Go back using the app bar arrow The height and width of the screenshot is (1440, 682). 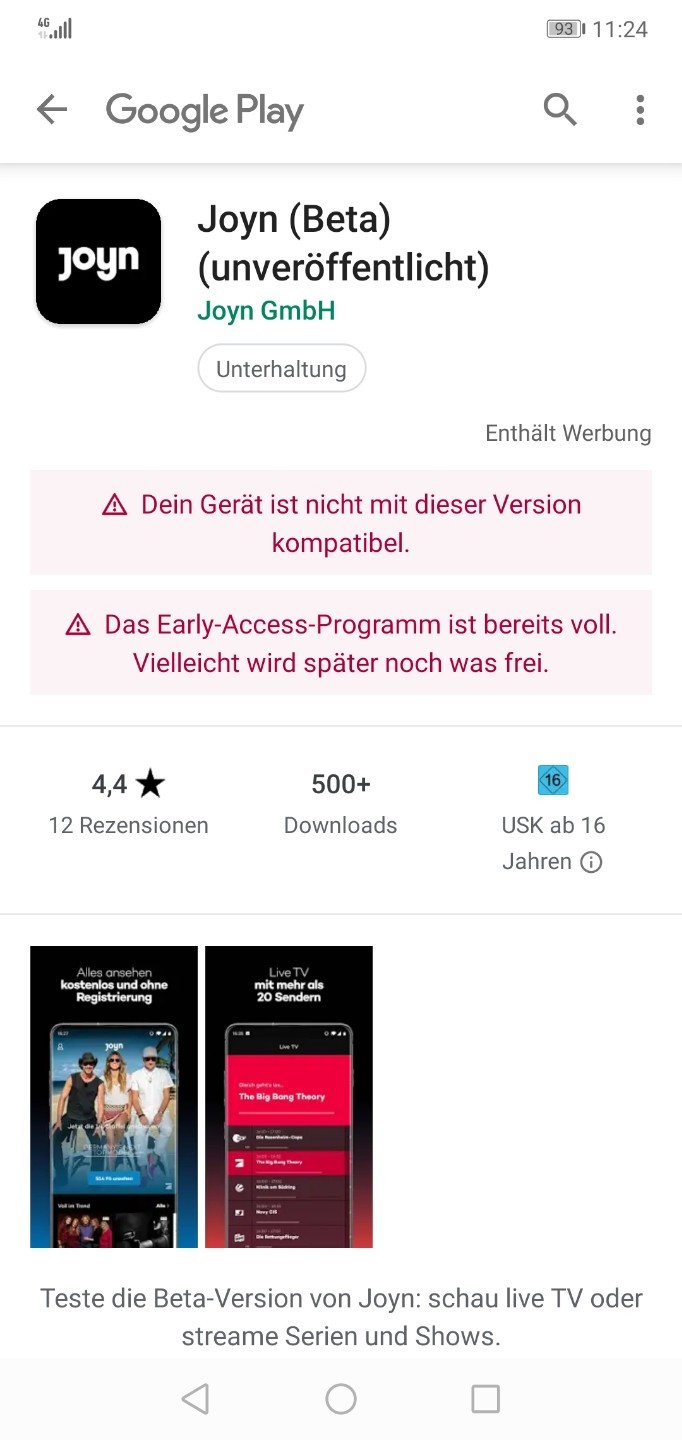point(52,110)
